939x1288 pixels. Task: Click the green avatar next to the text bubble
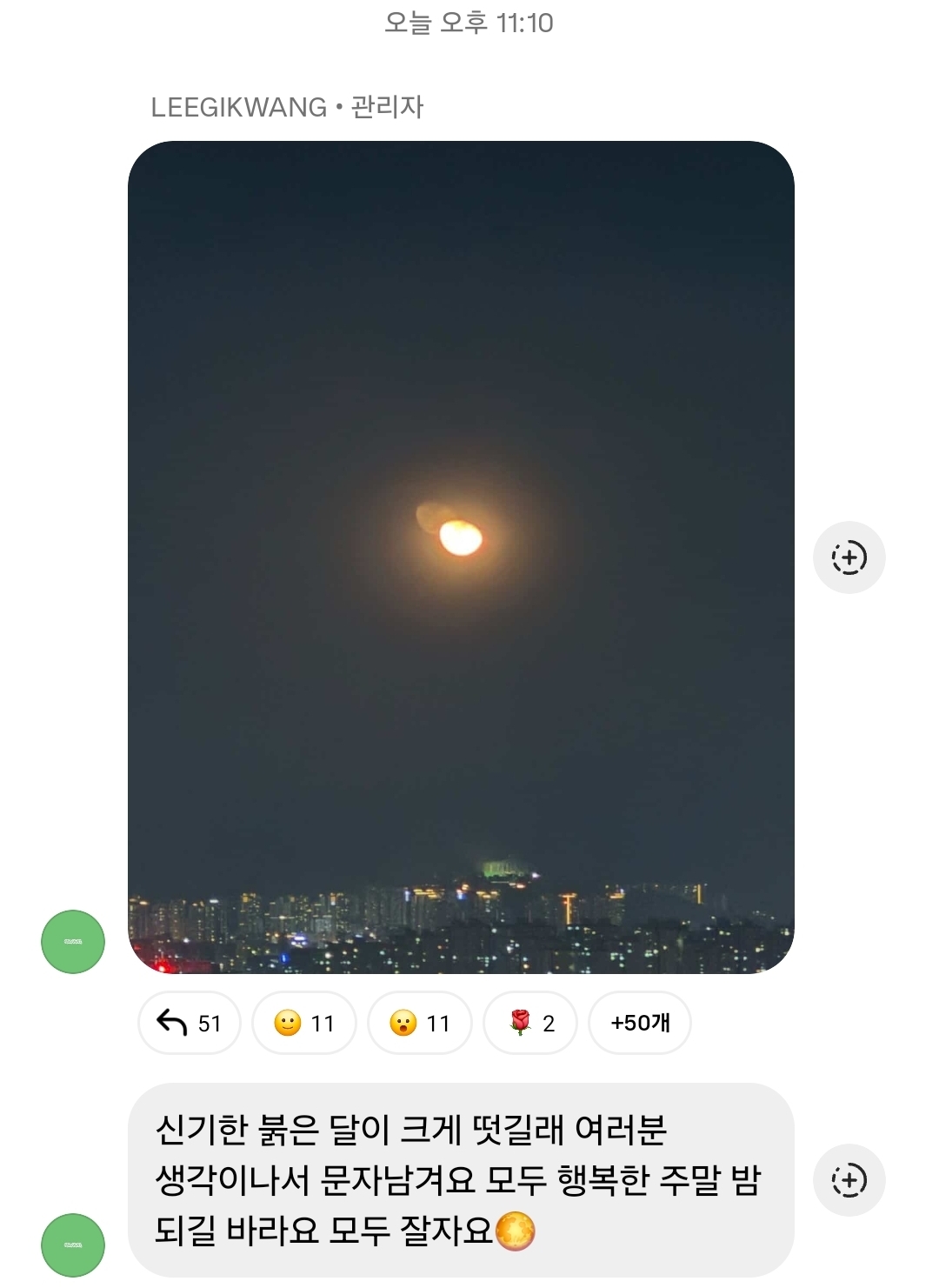(x=72, y=1244)
